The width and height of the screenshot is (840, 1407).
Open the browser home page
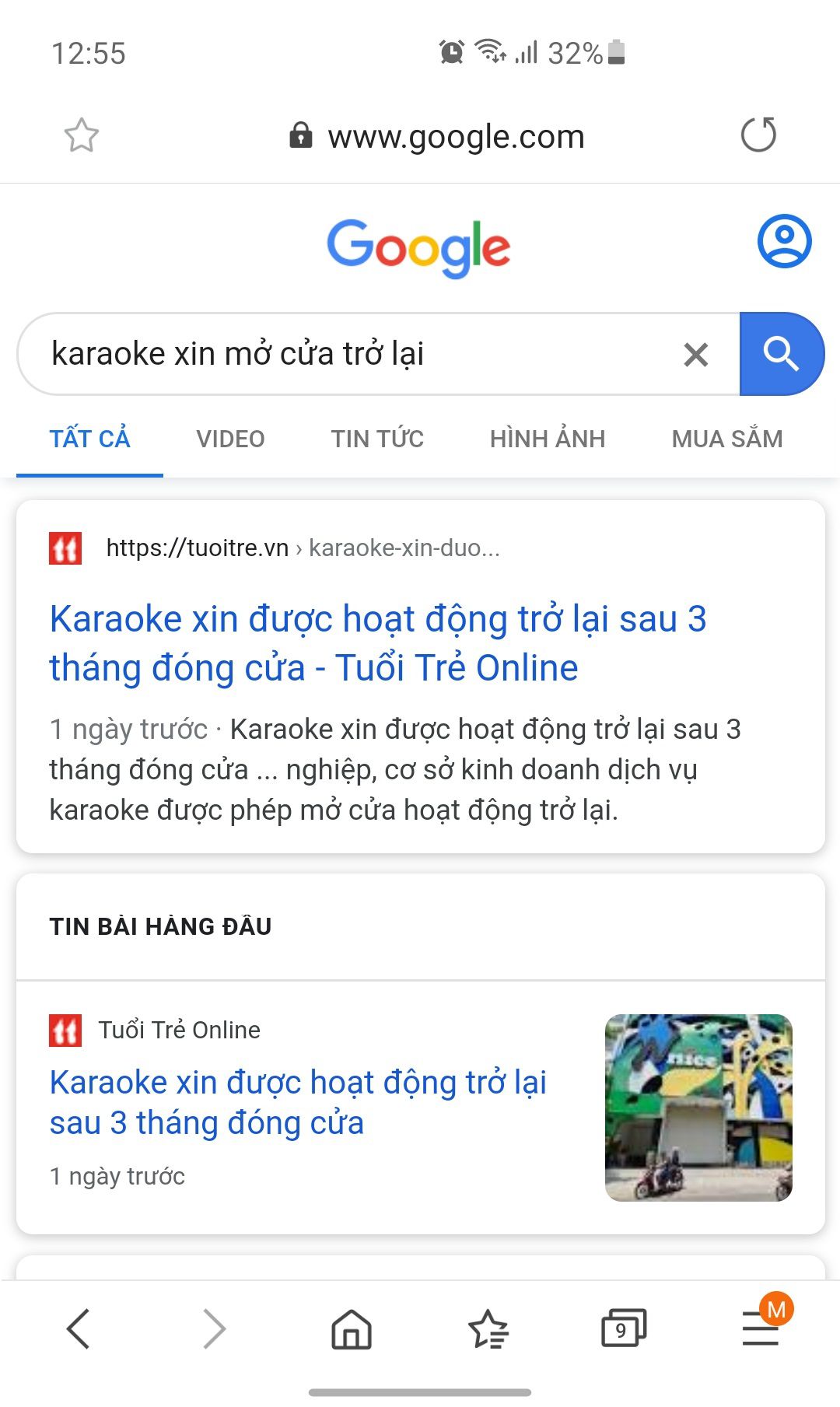(x=352, y=1328)
